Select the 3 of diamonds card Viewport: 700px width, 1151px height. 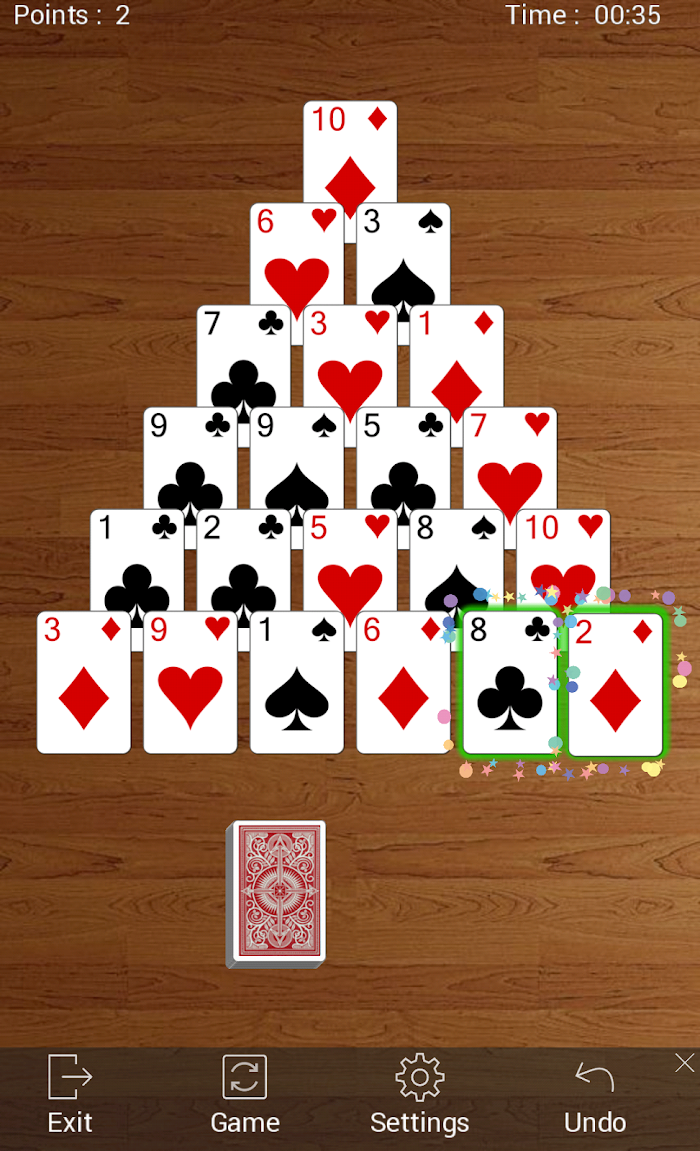click(x=84, y=683)
